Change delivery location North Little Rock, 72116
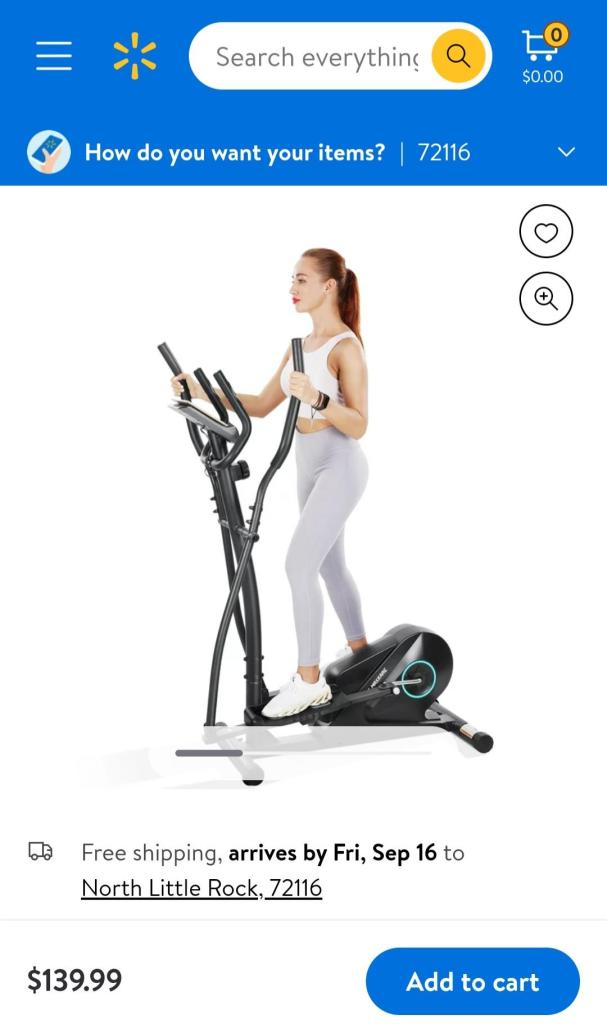607x1024 pixels. [x=201, y=887]
